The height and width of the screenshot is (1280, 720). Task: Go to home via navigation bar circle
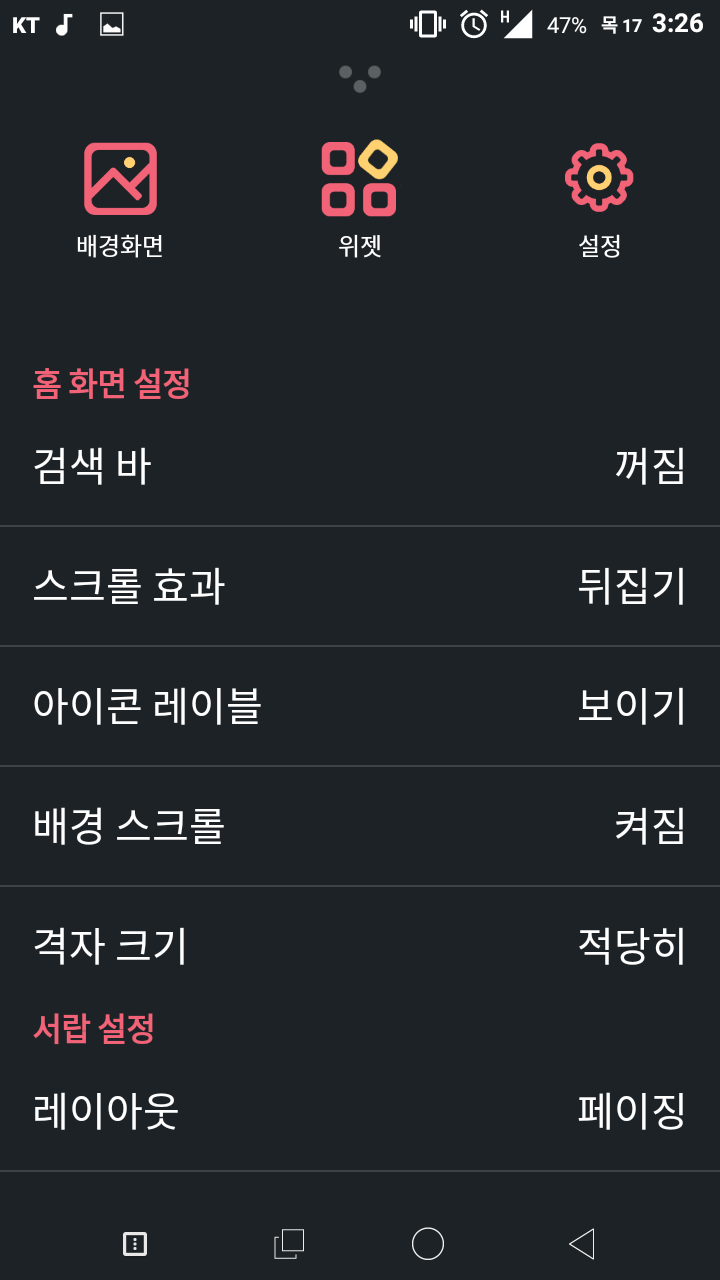[428, 1244]
